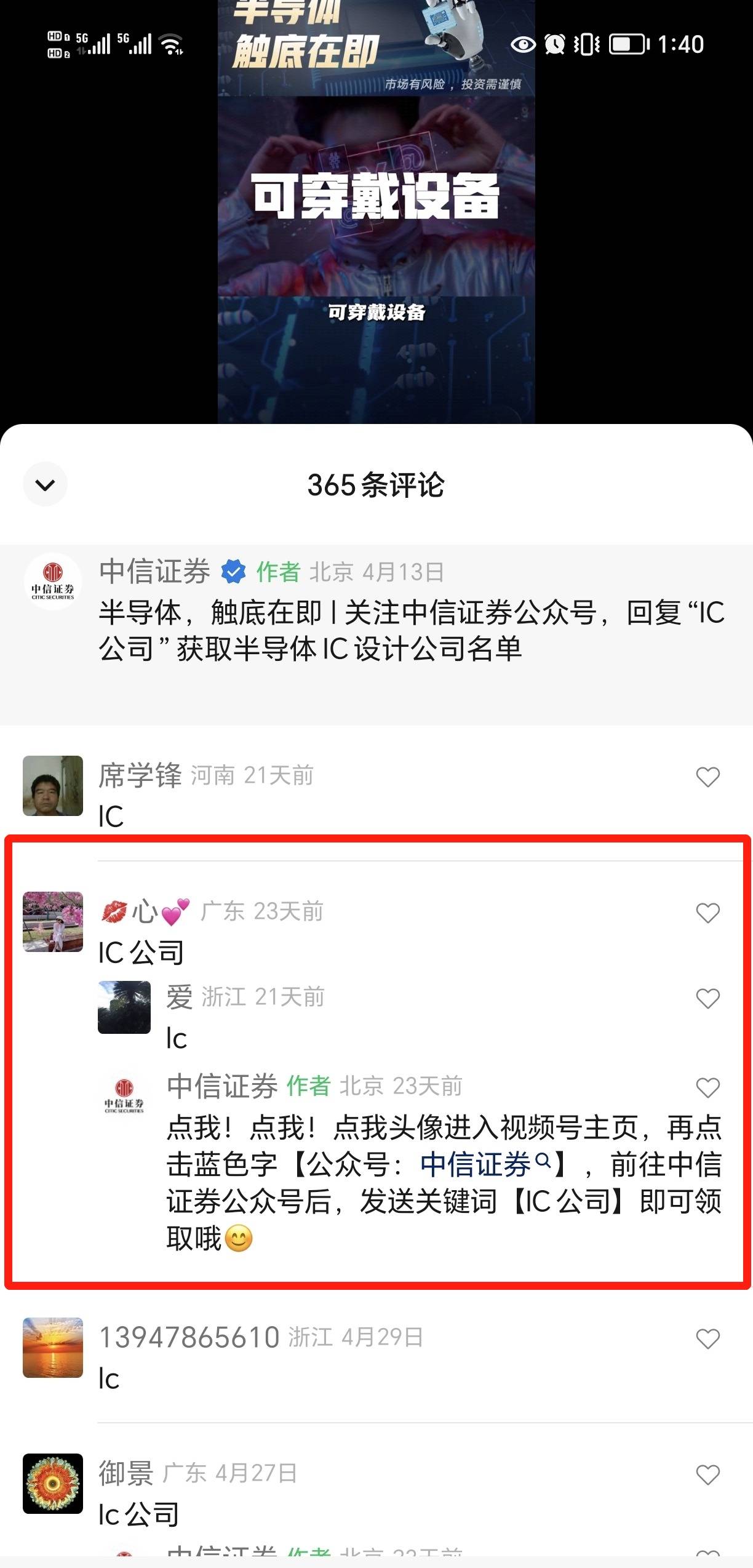Like 御景's comment
This screenshot has height=1568, width=753.
(x=707, y=1474)
